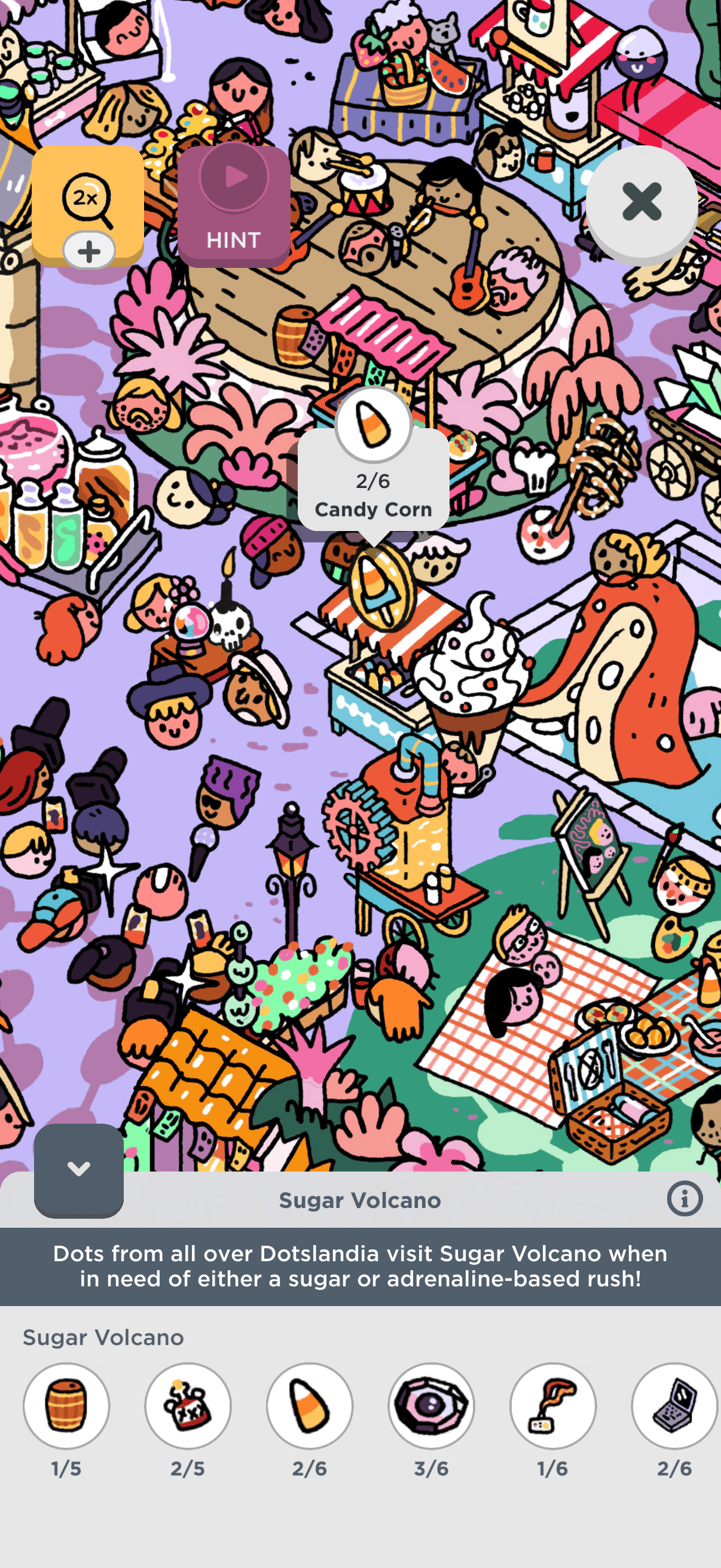Image resolution: width=721 pixels, height=1568 pixels.
Task: Use the HINT button
Action: tap(234, 206)
